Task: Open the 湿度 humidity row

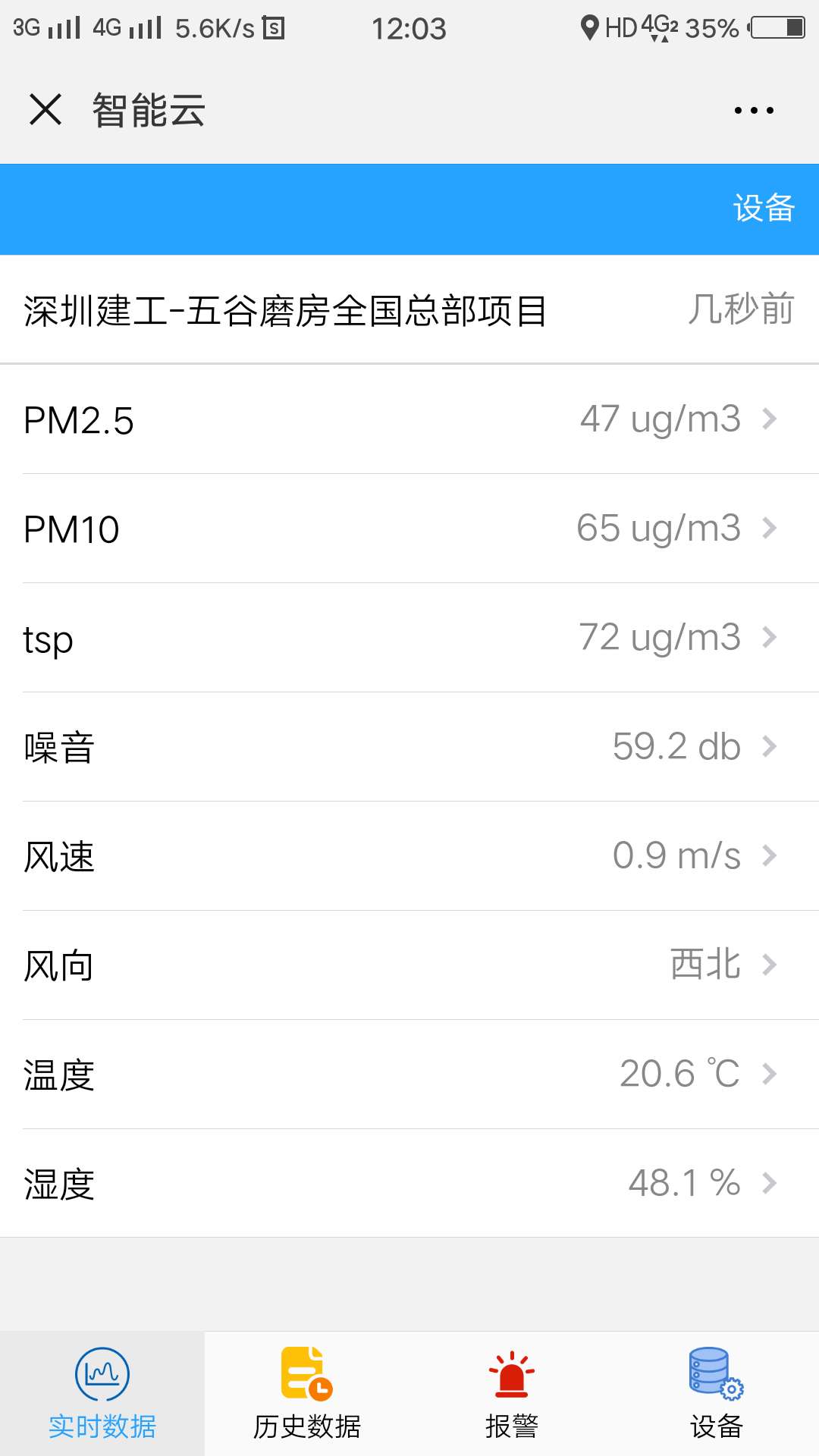Action: pos(409,1184)
